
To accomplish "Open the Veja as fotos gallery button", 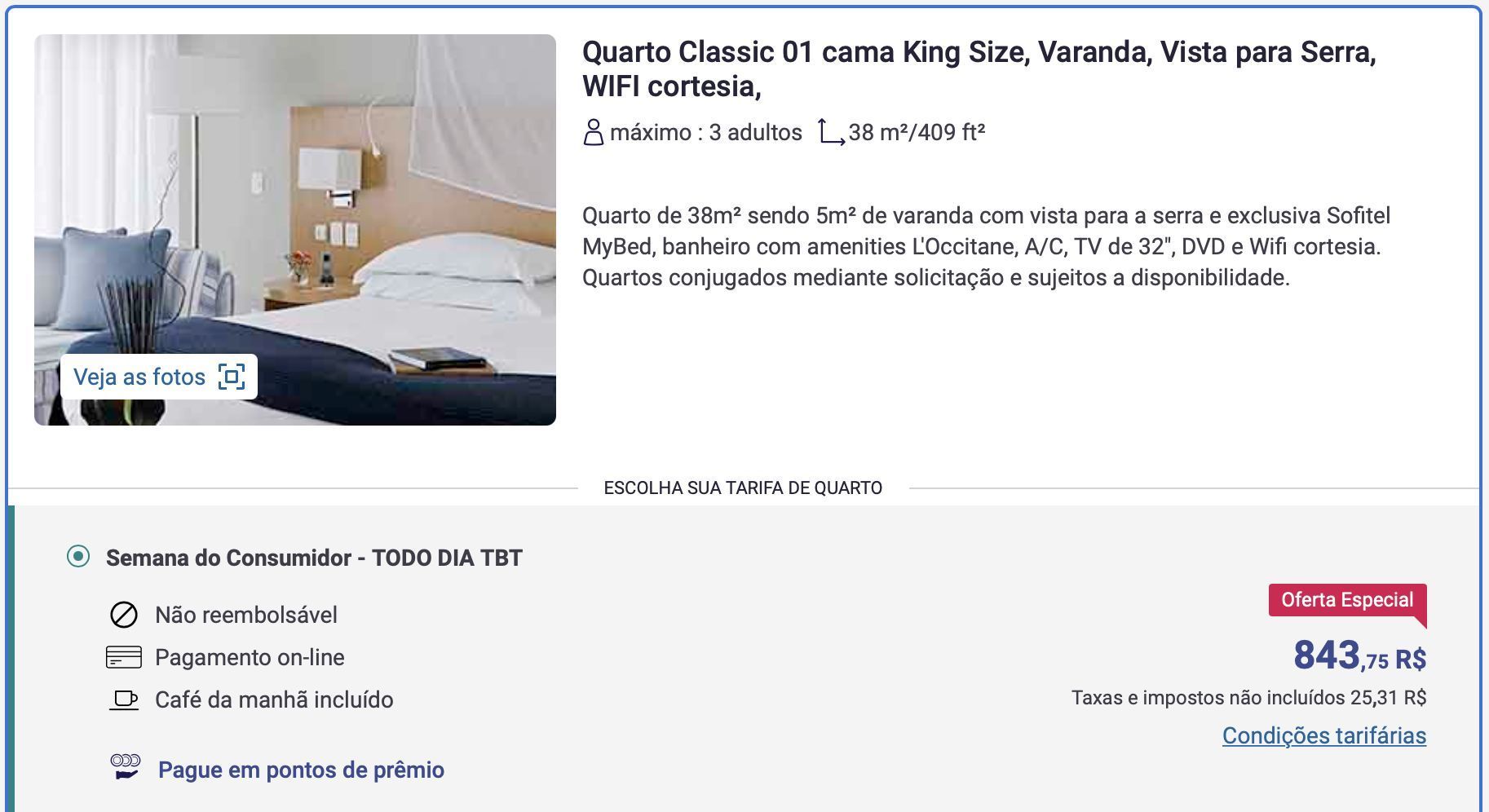I will coord(159,377).
